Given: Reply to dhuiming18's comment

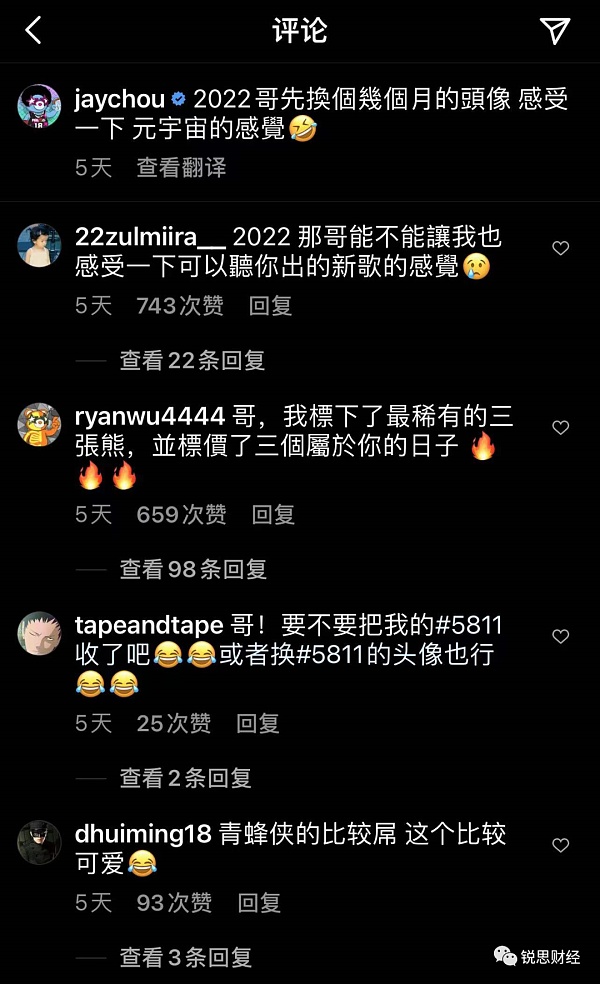Looking at the screenshot, I should click(x=259, y=903).
